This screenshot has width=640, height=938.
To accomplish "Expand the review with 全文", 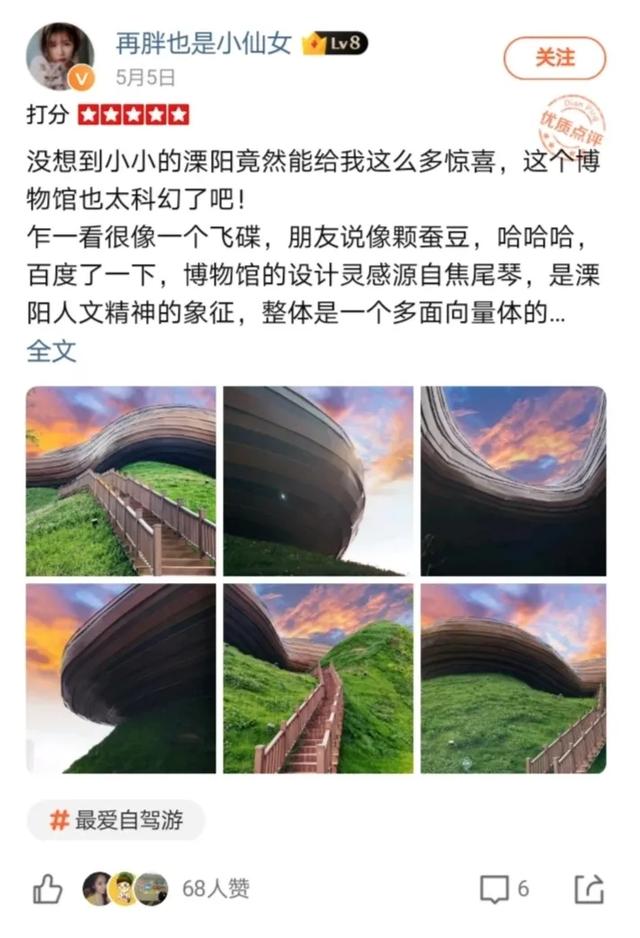I will [51, 350].
